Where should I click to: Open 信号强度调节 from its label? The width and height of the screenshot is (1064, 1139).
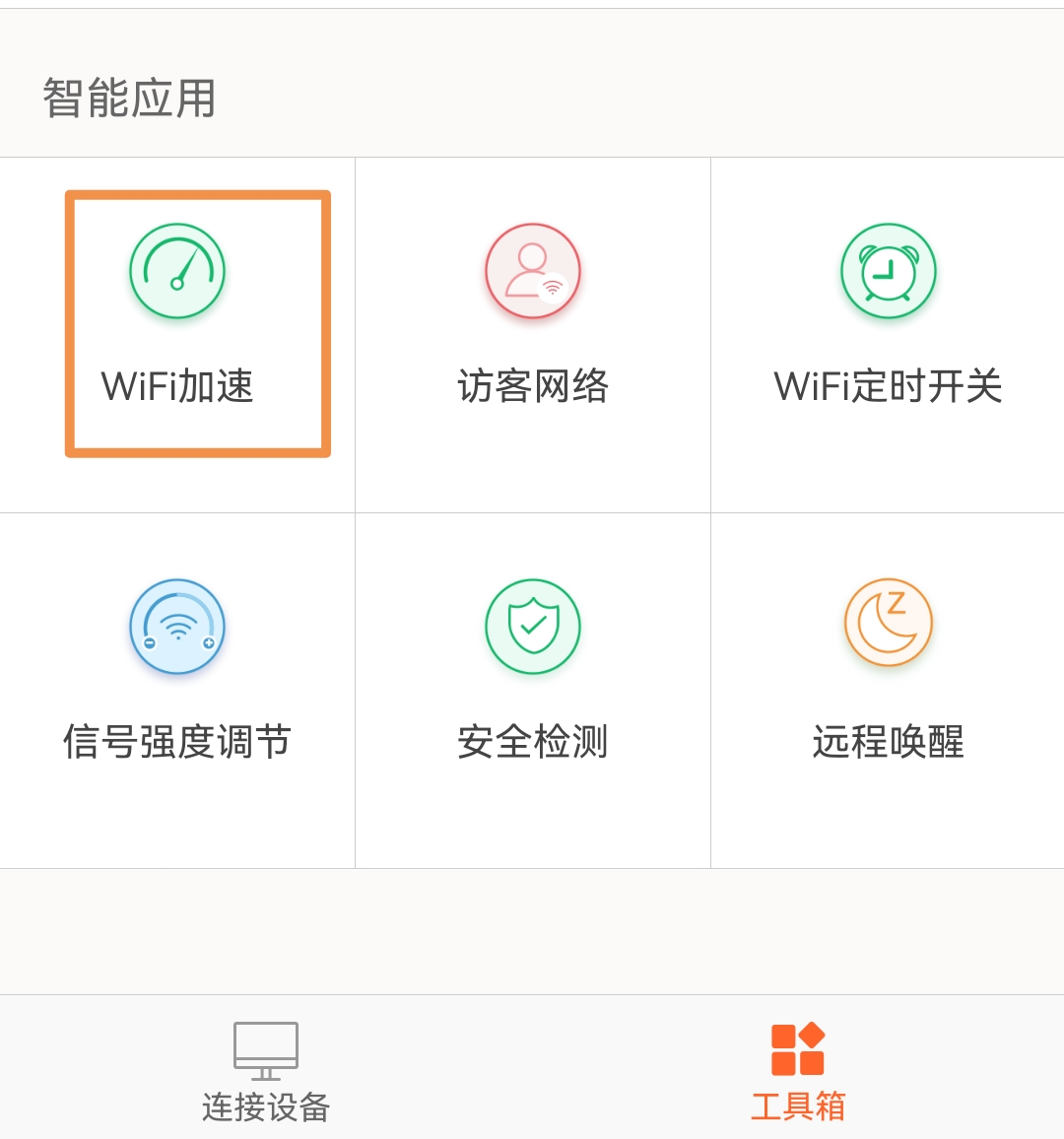point(177,744)
